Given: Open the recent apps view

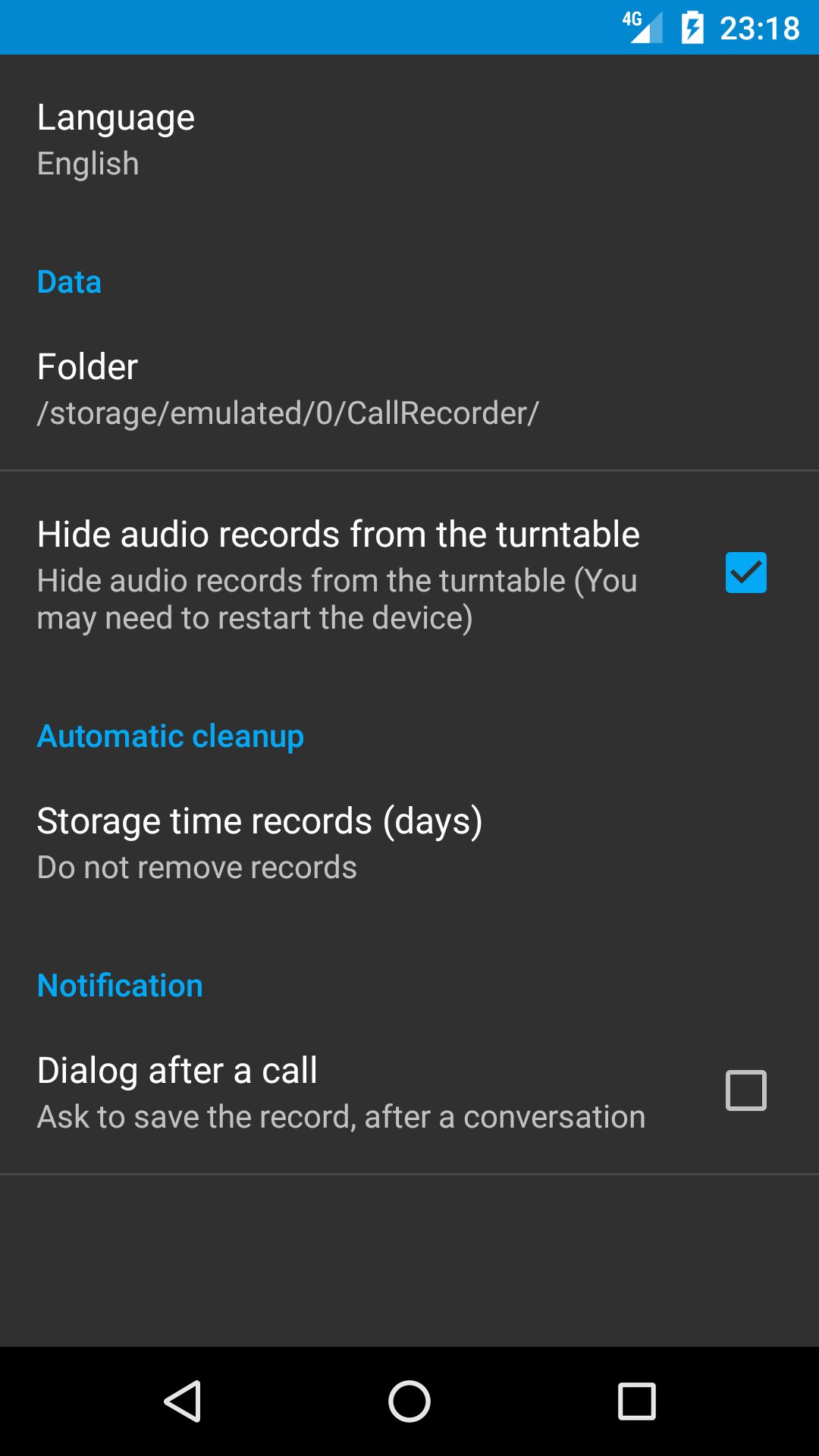Looking at the screenshot, I should [637, 1401].
